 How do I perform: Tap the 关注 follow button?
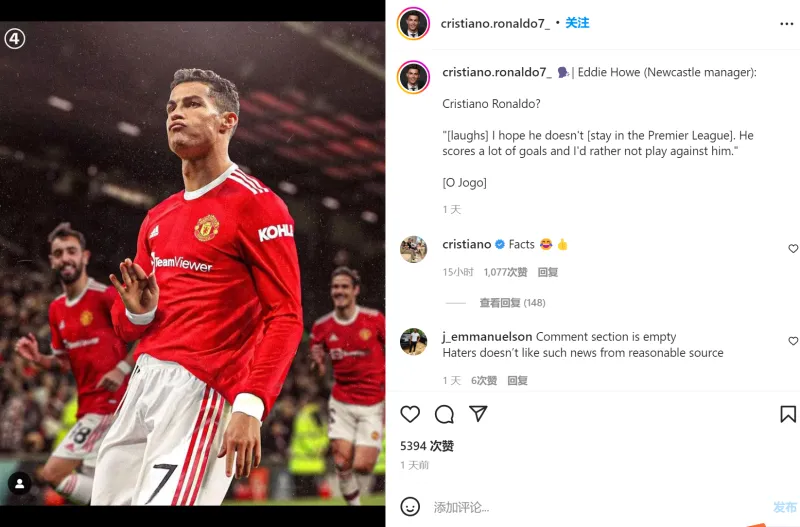click(x=577, y=23)
